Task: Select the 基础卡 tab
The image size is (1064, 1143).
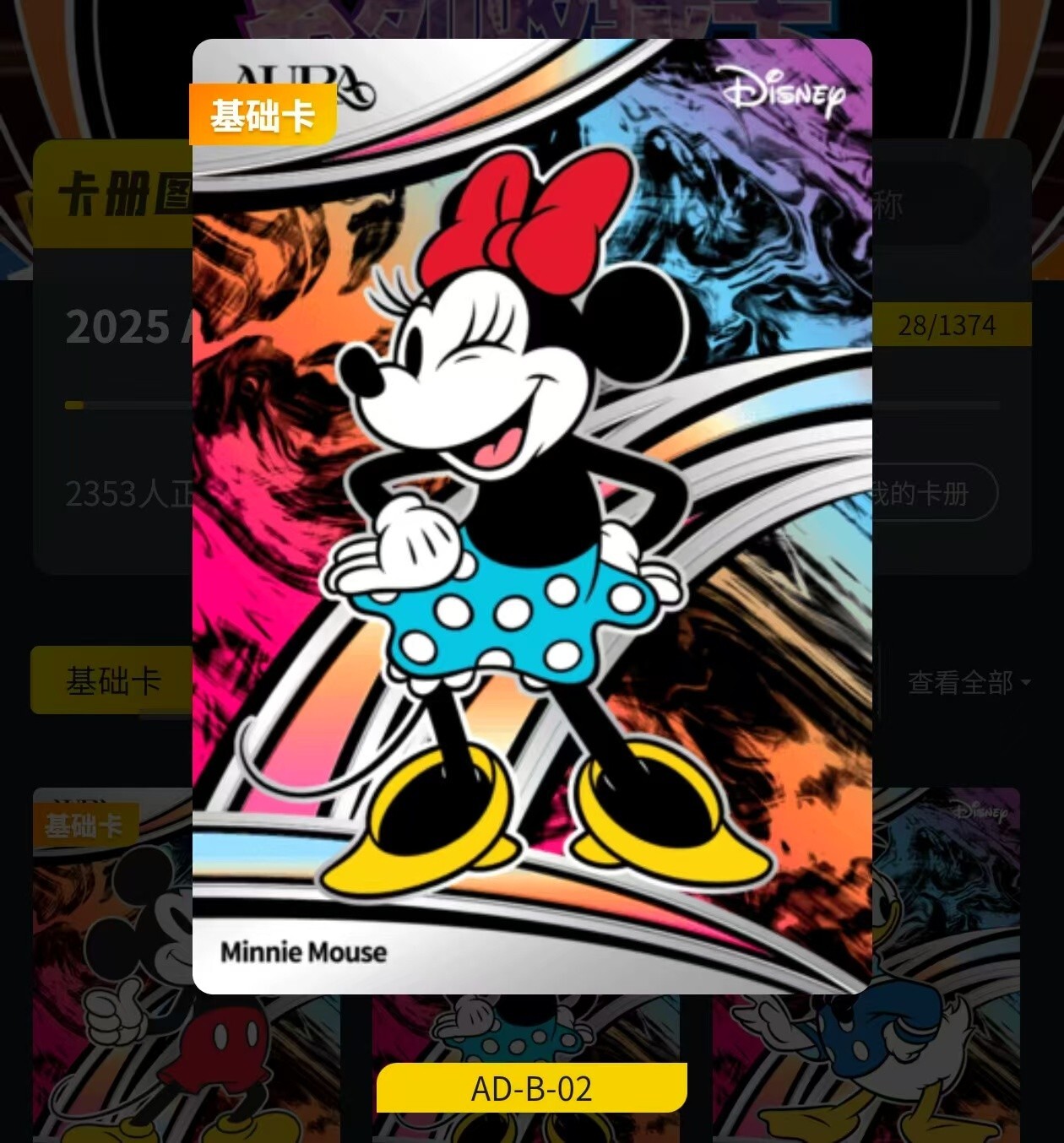Action: [x=113, y=680]
